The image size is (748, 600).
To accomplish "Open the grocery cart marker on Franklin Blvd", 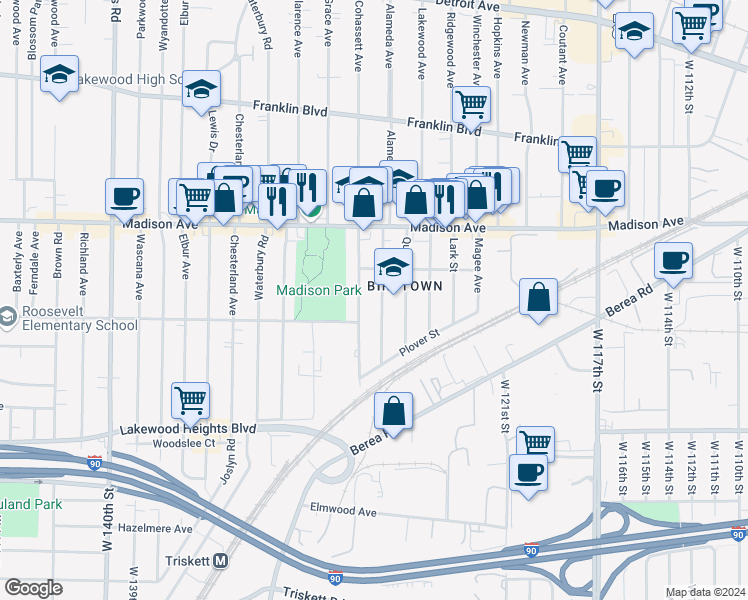I will pos(471,108).
